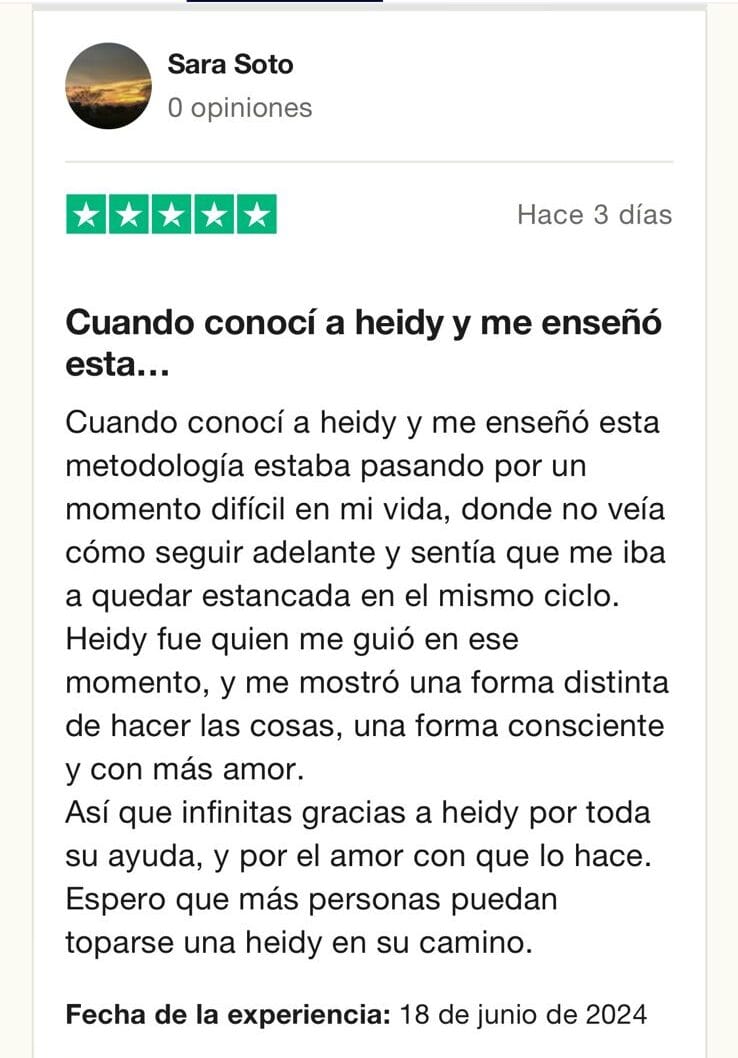
Task: Open the review title 'Cuando conocí a heidy'
Action: click(x=363, y=342)
